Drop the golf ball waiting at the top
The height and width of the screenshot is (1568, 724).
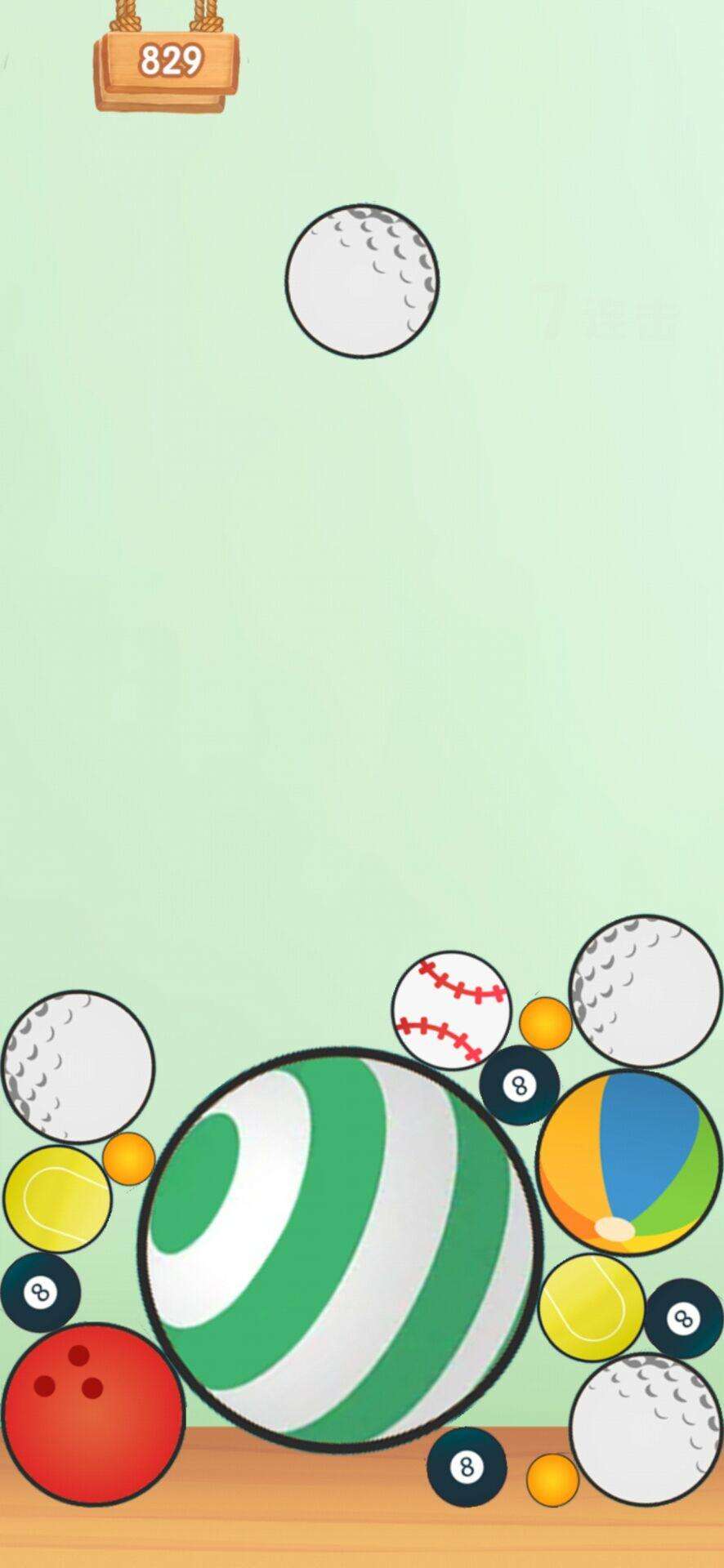[x=362, y=280]
